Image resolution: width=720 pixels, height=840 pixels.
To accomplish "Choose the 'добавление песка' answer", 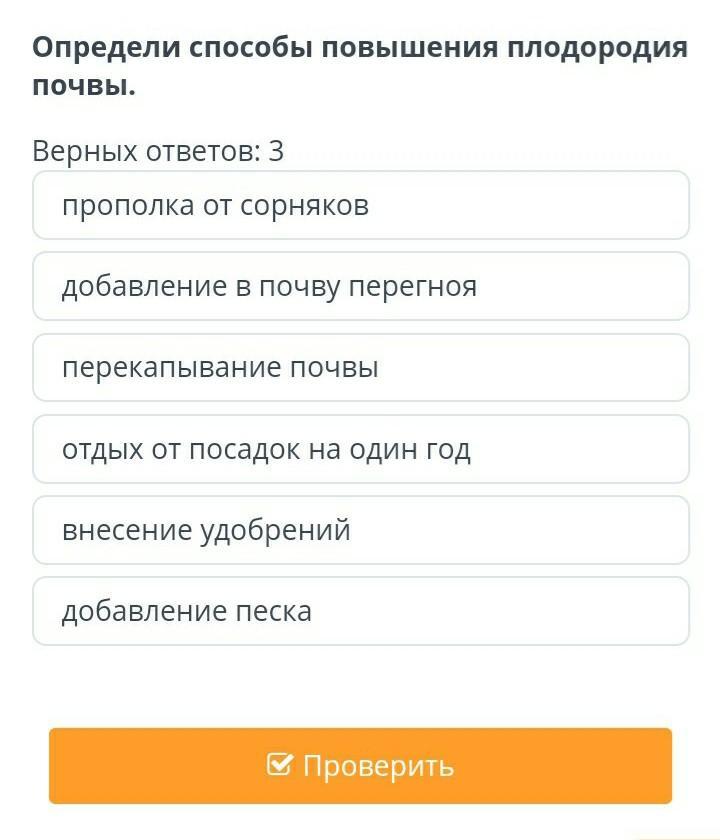I will click(360, 611).
